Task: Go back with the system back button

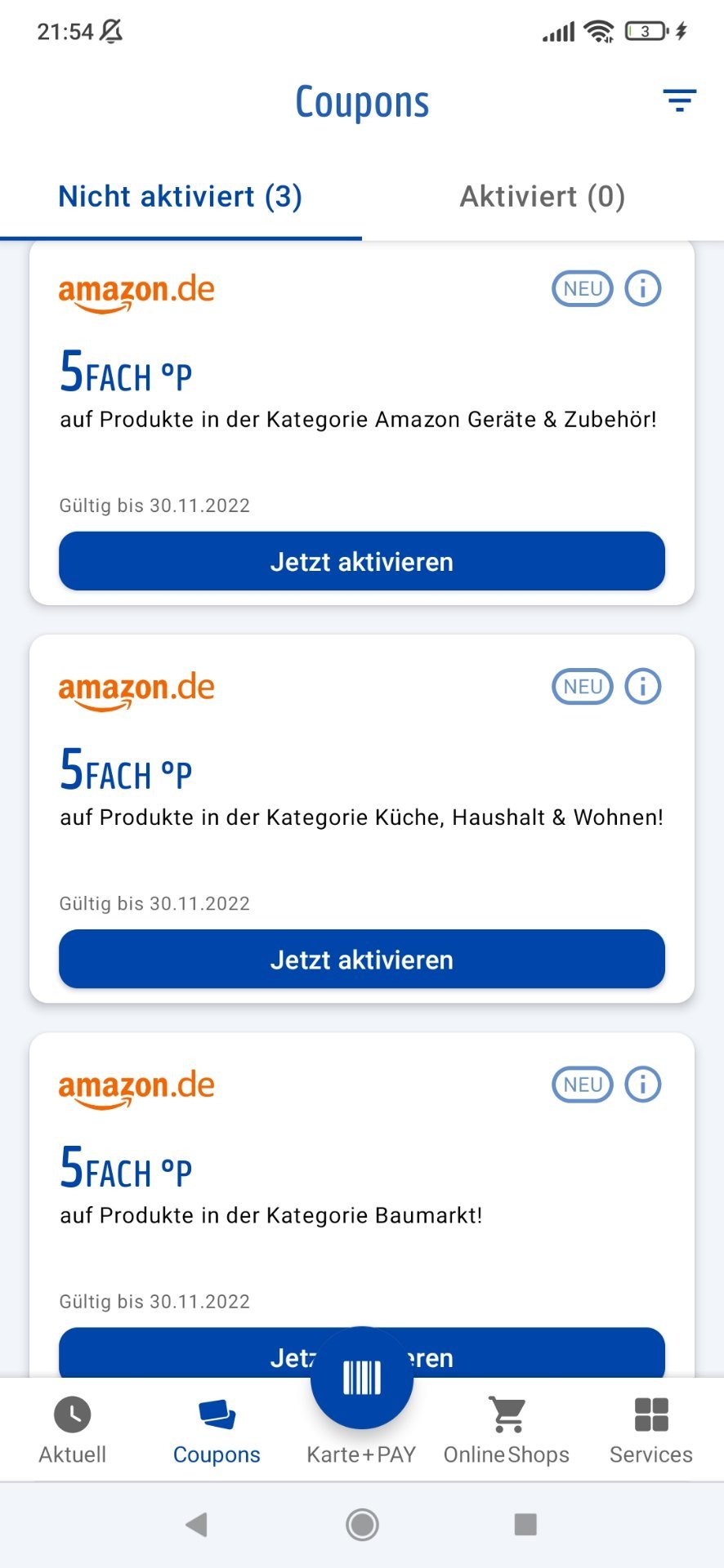Action: [x=196, y=1524]
